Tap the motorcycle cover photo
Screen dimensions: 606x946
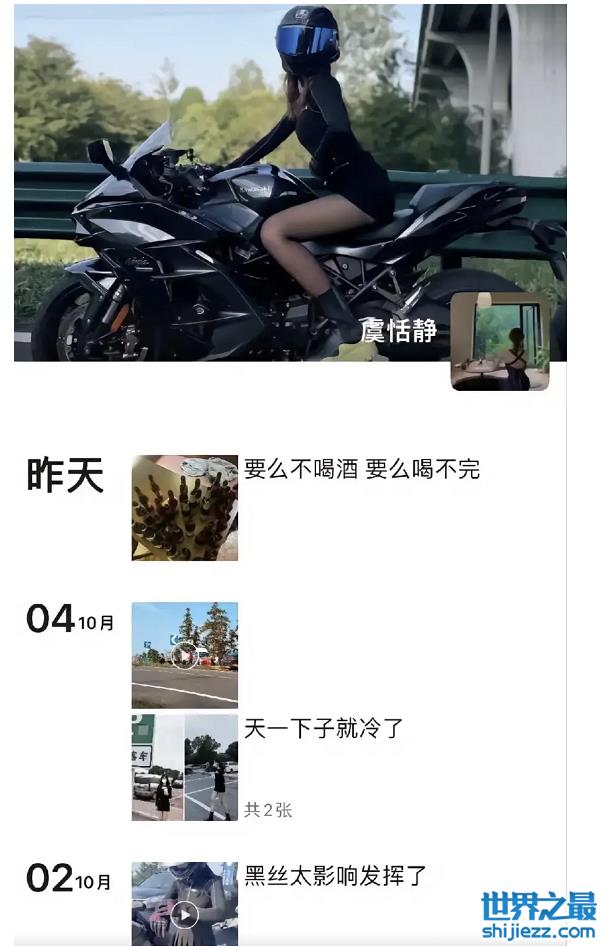(250, 180)
